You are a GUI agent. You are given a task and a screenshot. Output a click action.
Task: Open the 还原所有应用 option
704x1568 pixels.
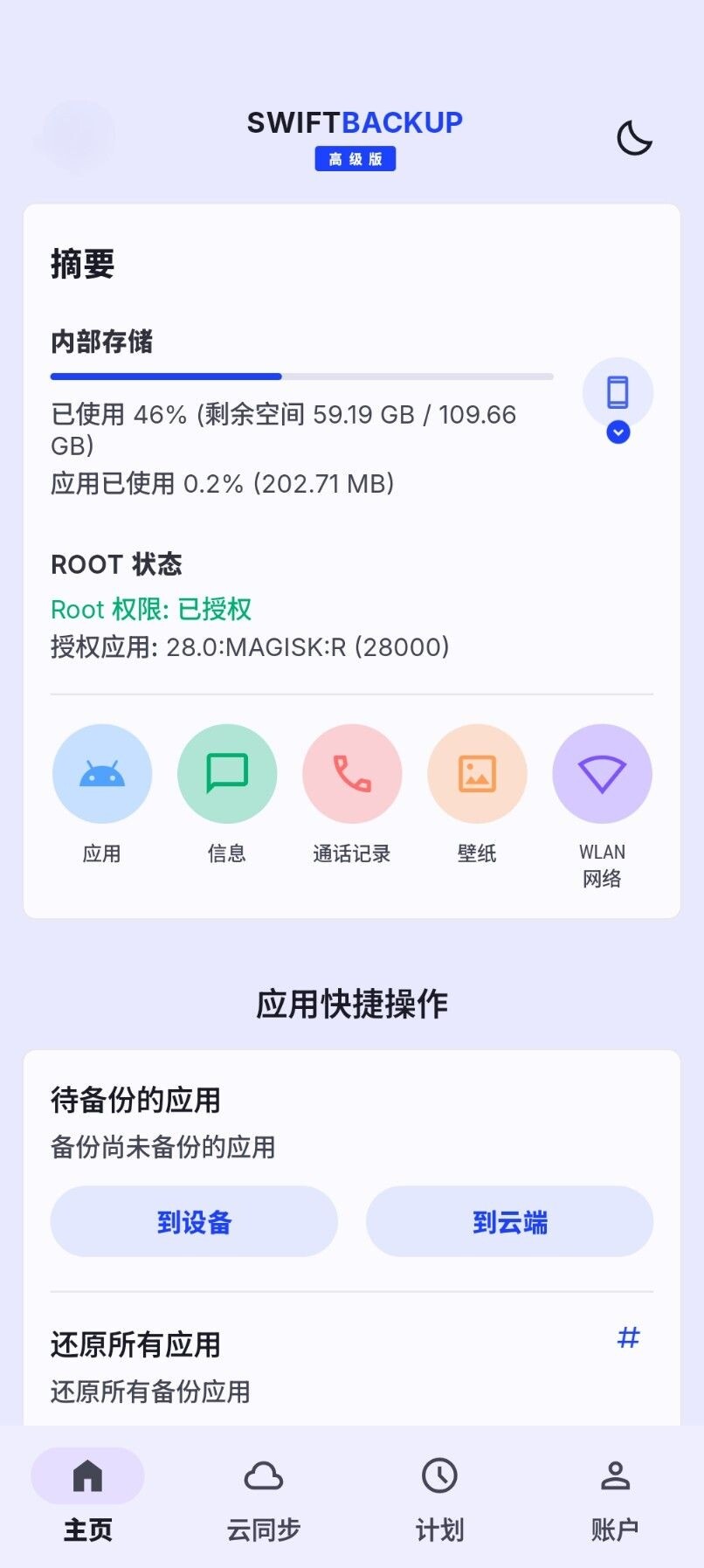click(x=135, y=1344)
